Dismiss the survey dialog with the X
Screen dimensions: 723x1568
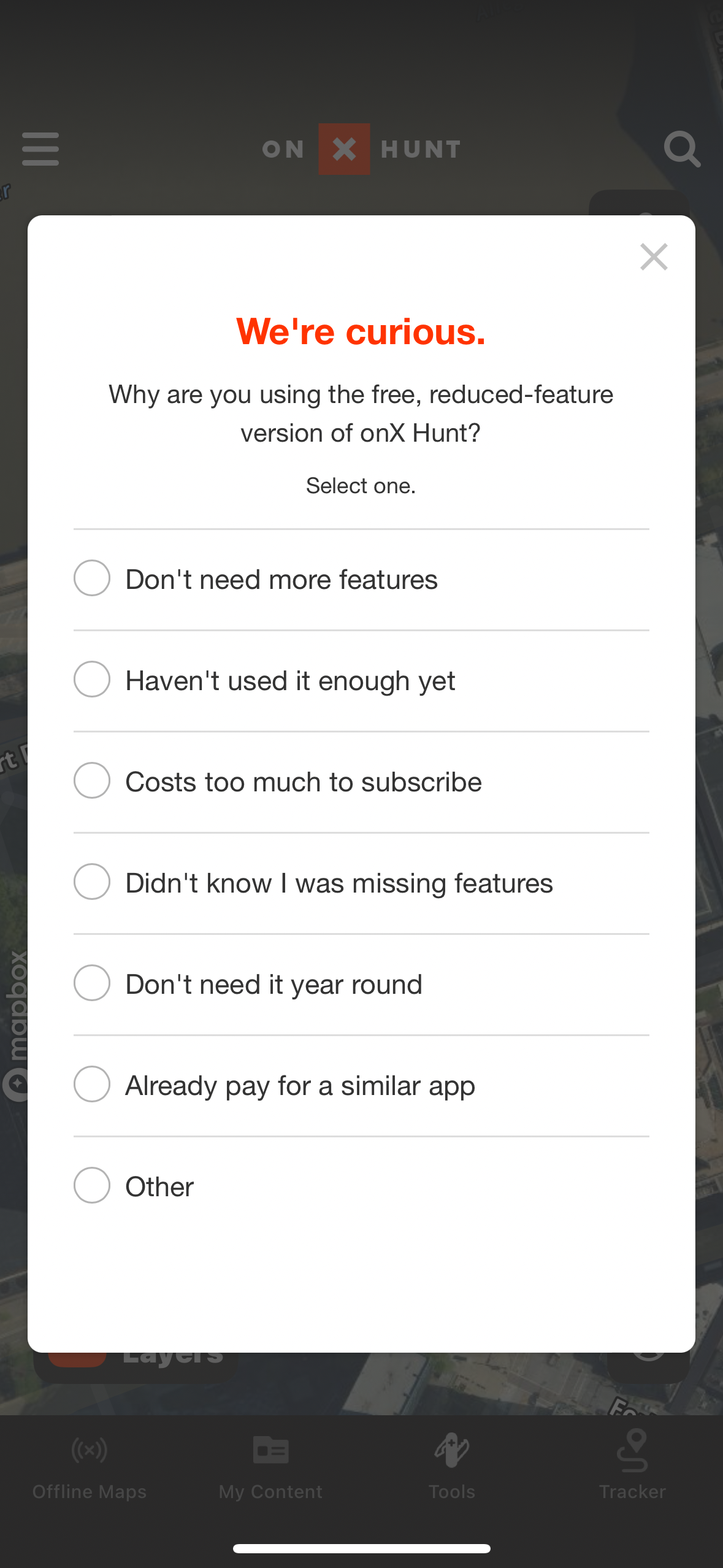point(654,258)
